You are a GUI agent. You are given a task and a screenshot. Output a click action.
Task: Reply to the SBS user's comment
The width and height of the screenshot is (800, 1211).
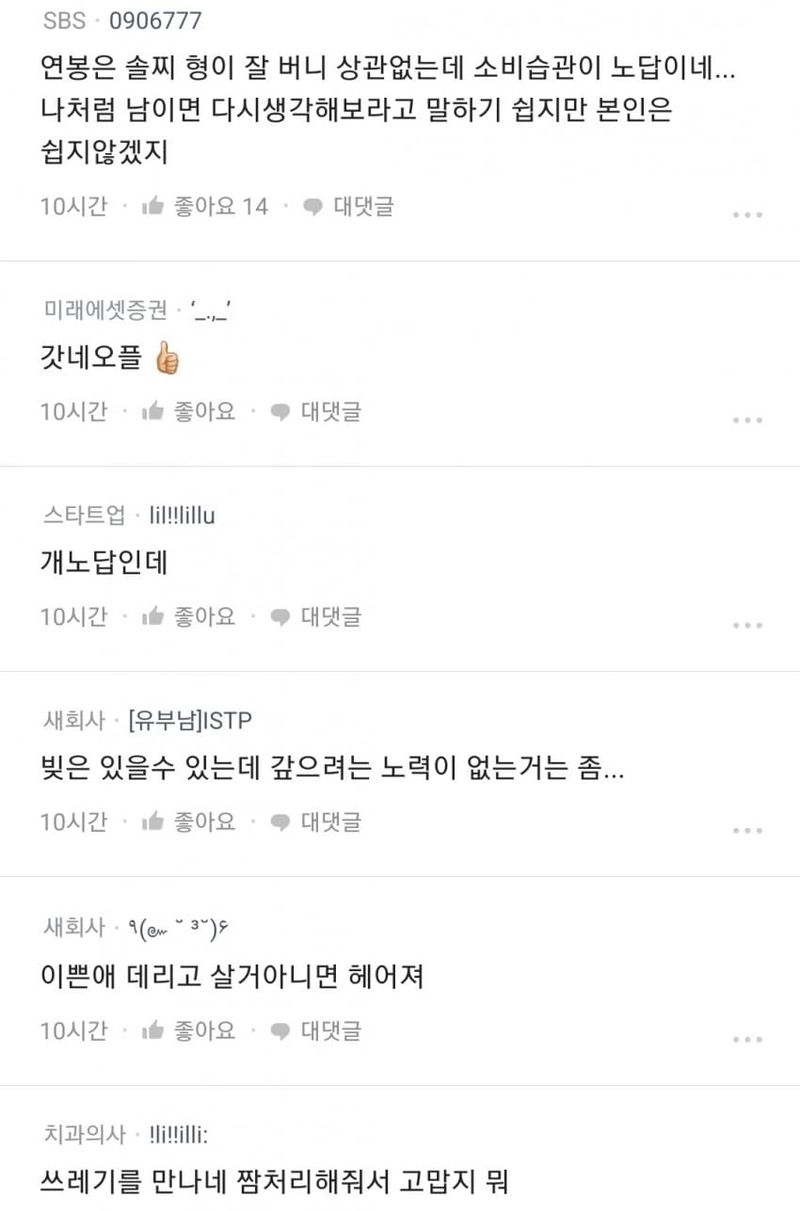click(x=349, y=206)
